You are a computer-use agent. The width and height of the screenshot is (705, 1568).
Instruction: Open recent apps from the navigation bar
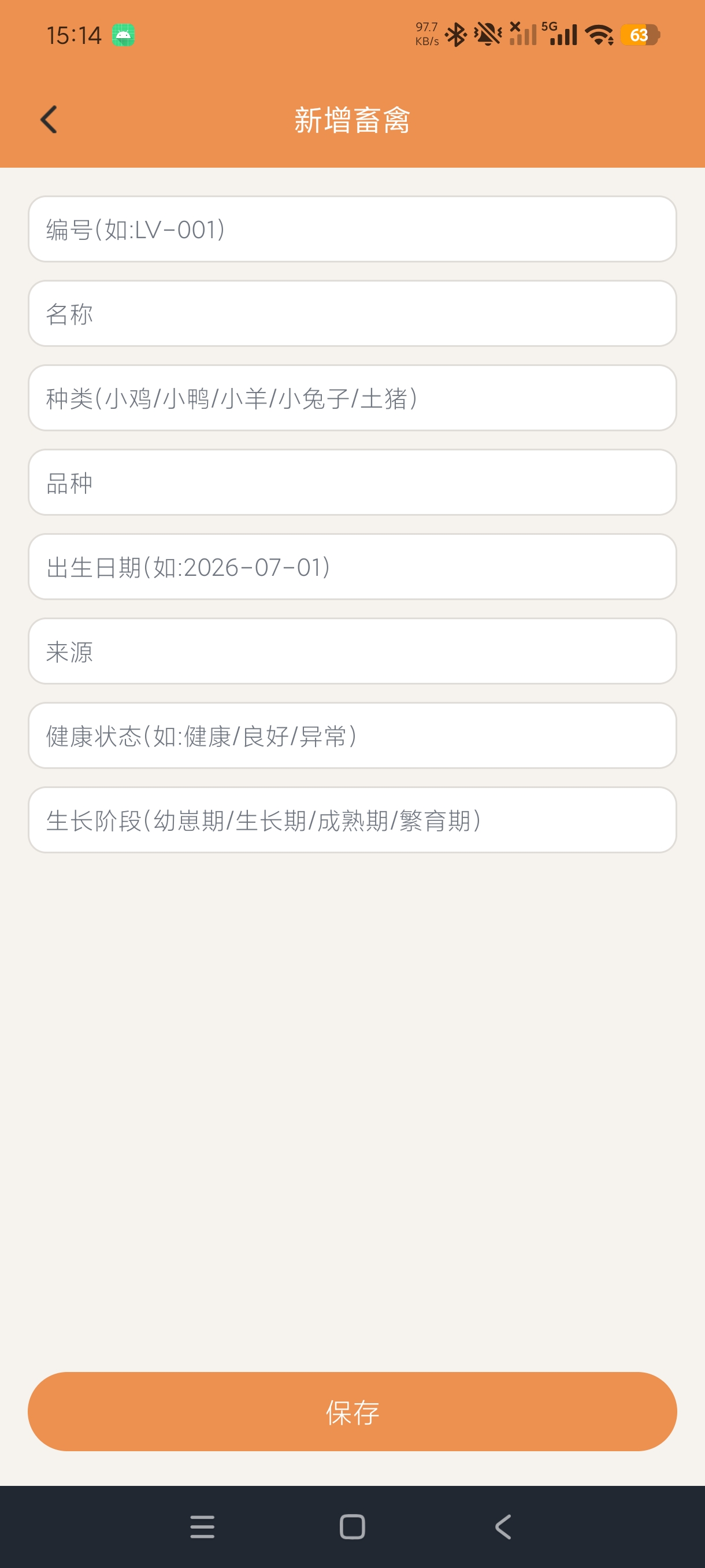pos(202,1526)
